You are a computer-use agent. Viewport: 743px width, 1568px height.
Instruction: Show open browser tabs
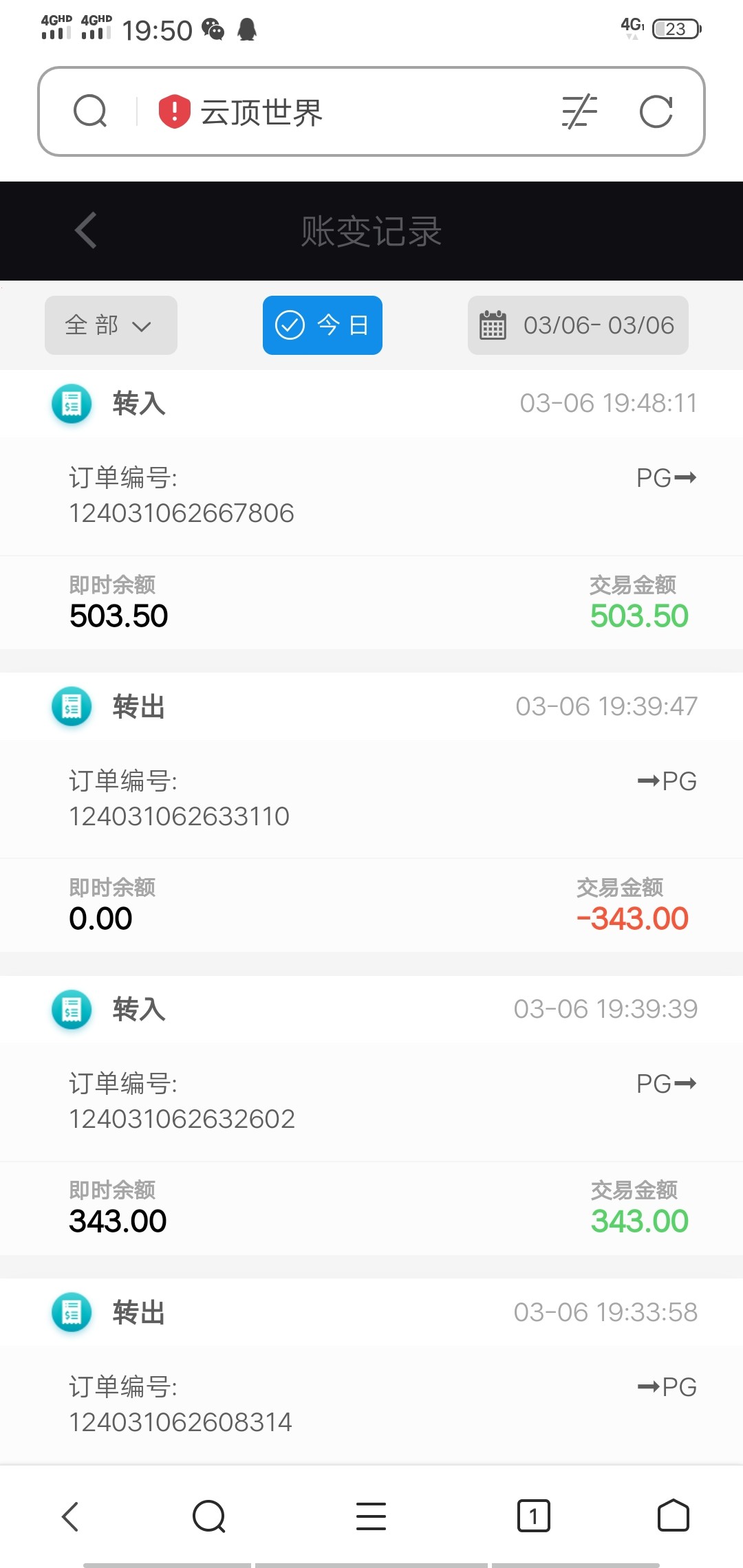click(533, 1516)
